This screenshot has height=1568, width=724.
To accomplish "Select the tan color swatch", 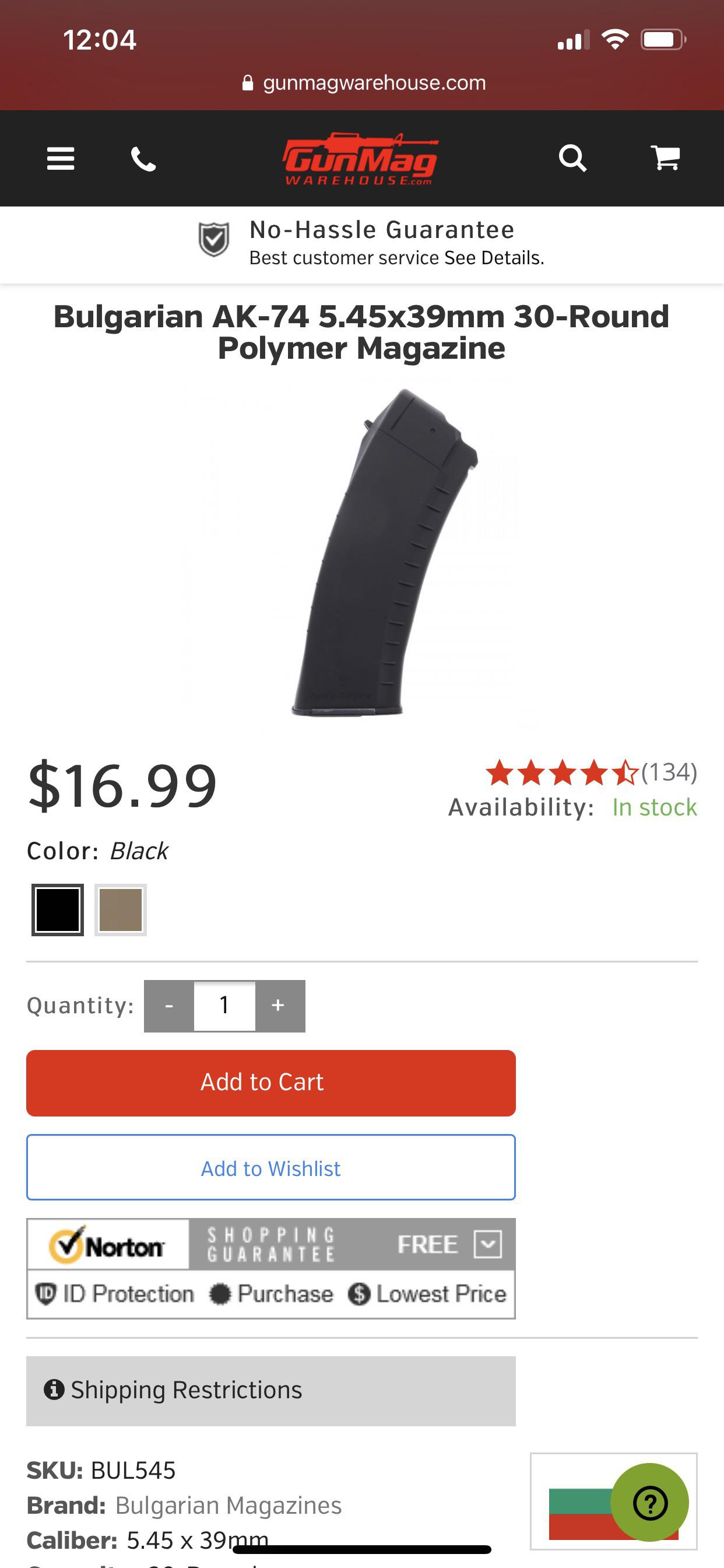I will click(121, 909).
